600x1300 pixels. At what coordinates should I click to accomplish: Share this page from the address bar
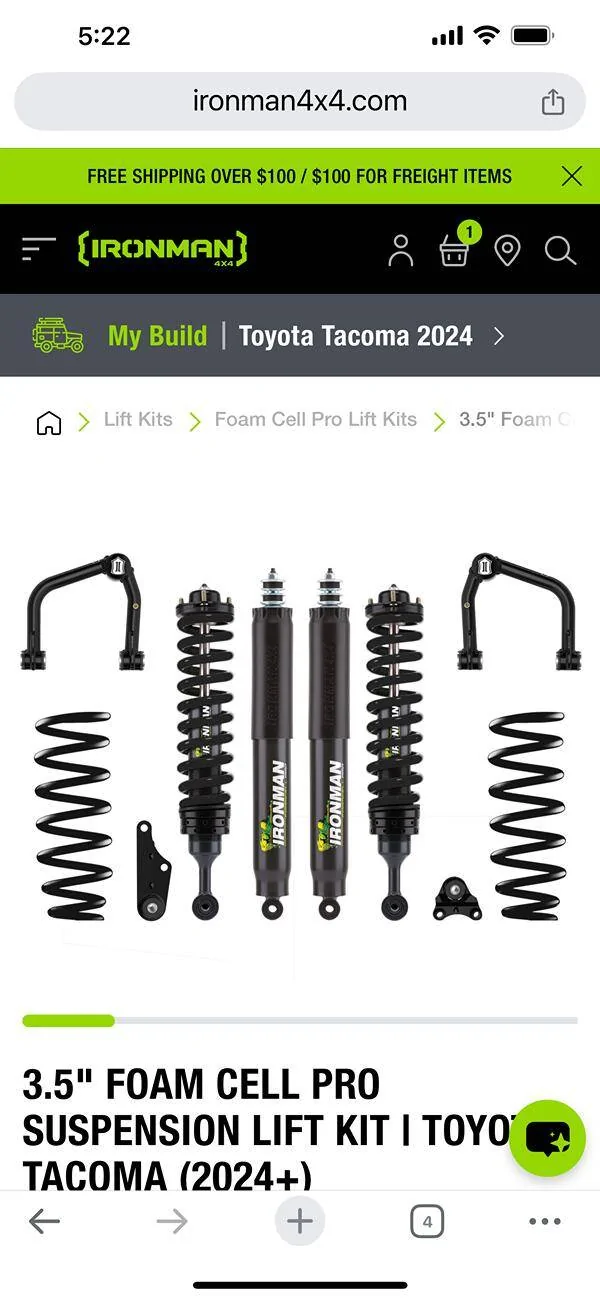point(552,102)
